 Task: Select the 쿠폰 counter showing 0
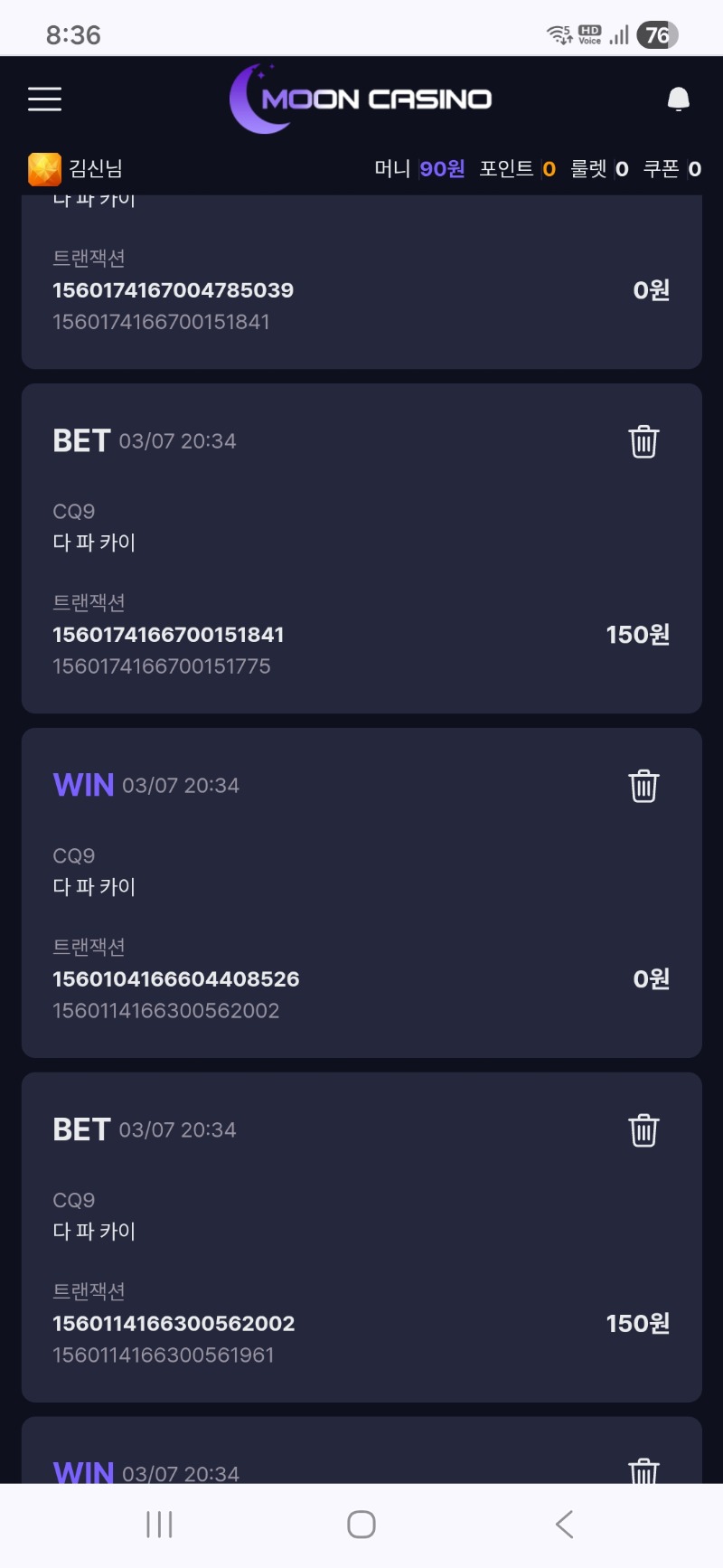(671, 168)
